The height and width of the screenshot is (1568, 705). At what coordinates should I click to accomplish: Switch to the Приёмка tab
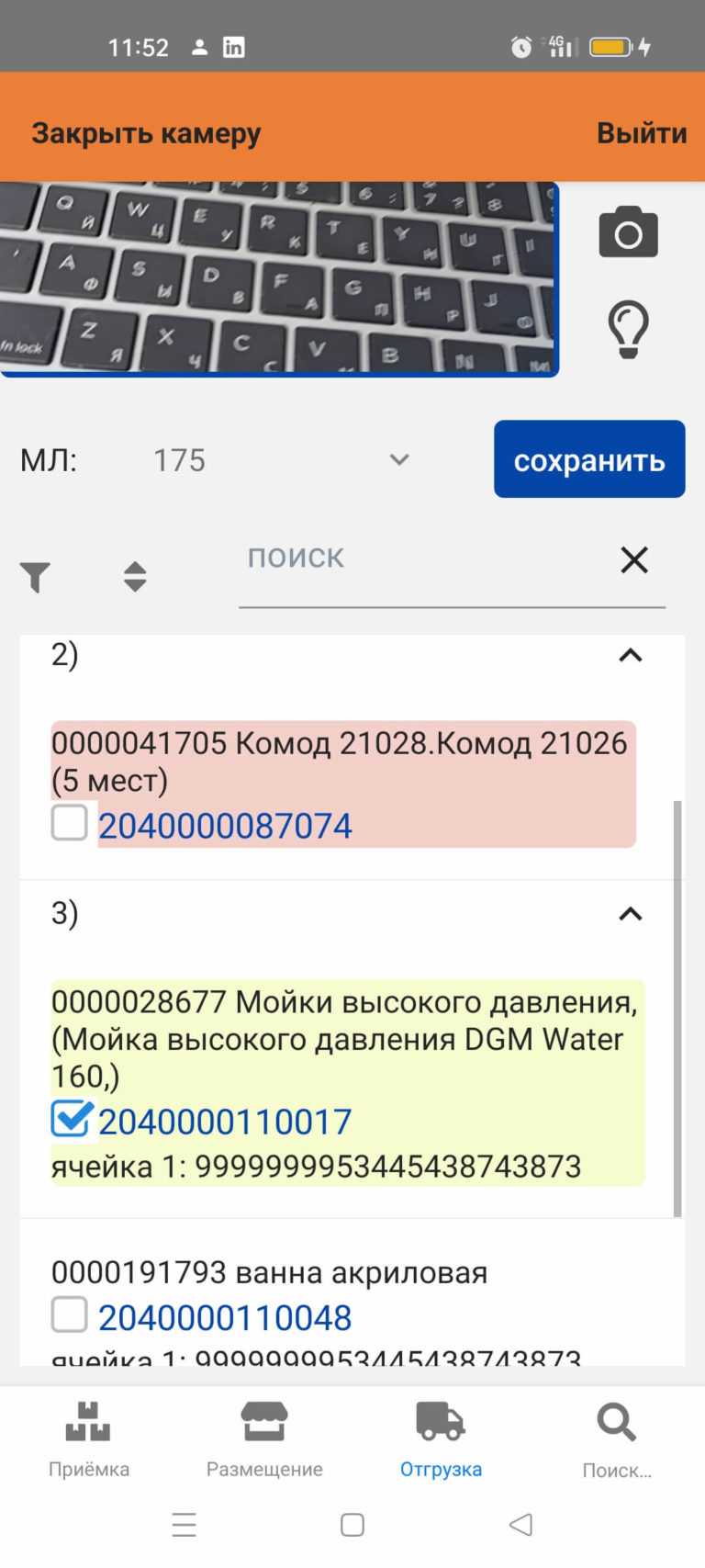point(88,1439)
